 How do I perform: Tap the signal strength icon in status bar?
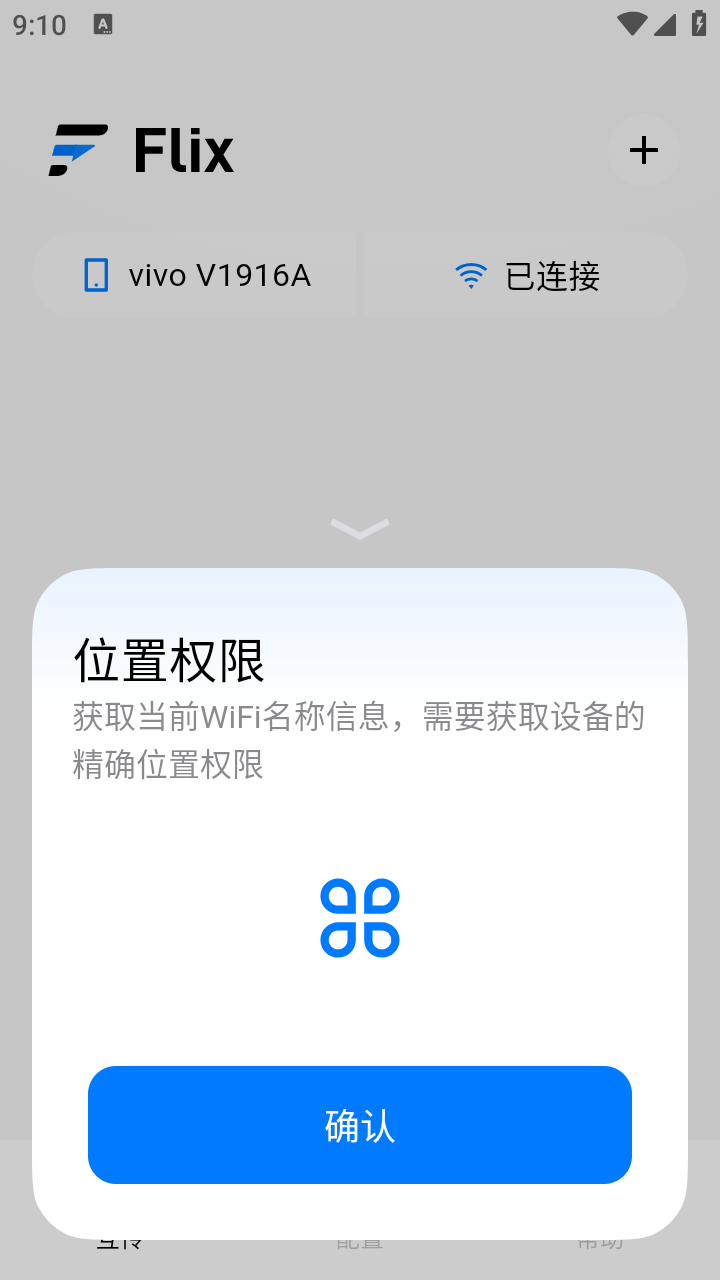[667, 23]
